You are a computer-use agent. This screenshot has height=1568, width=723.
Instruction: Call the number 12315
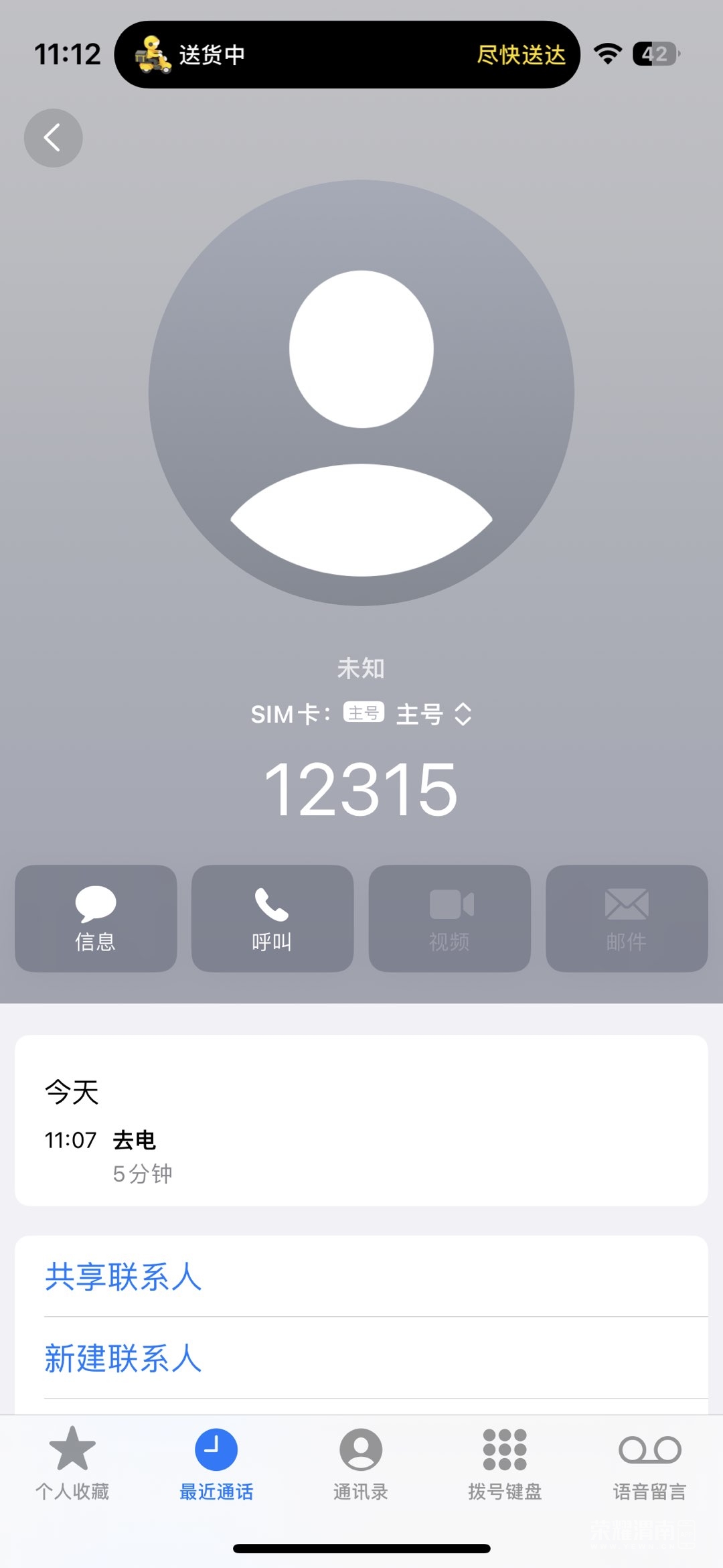pyautogui.click(x=272, y=918)
